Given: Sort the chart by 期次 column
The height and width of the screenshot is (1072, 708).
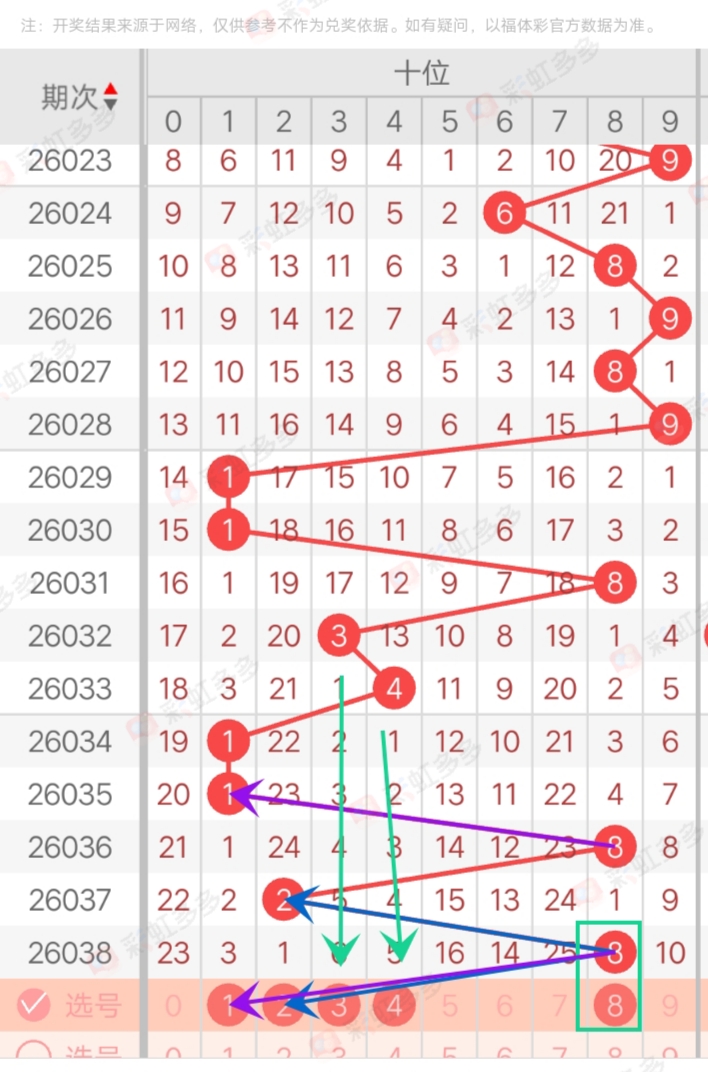Looking at the screenshot, I should (110, 97).
